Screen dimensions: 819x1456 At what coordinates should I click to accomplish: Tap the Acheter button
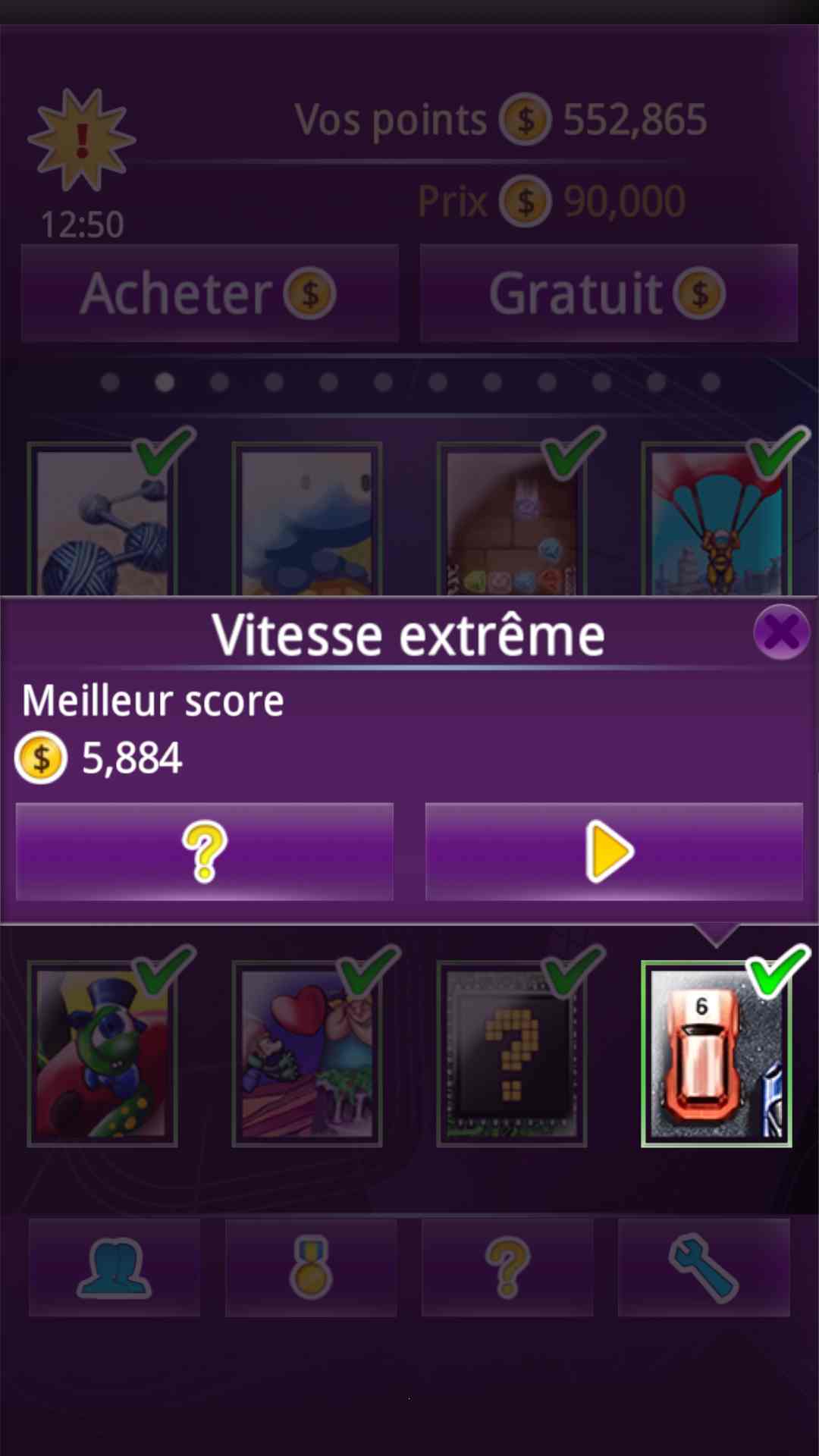[210, 293]
